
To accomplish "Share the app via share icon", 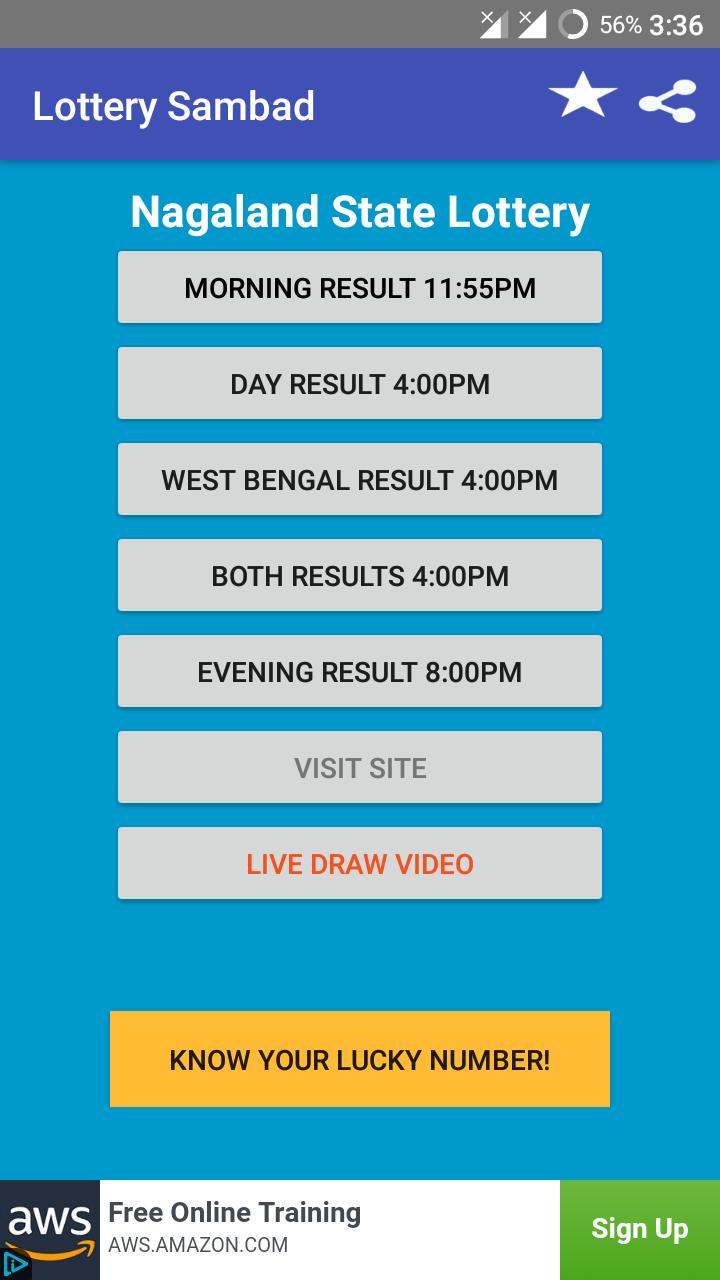I will 667,101.
